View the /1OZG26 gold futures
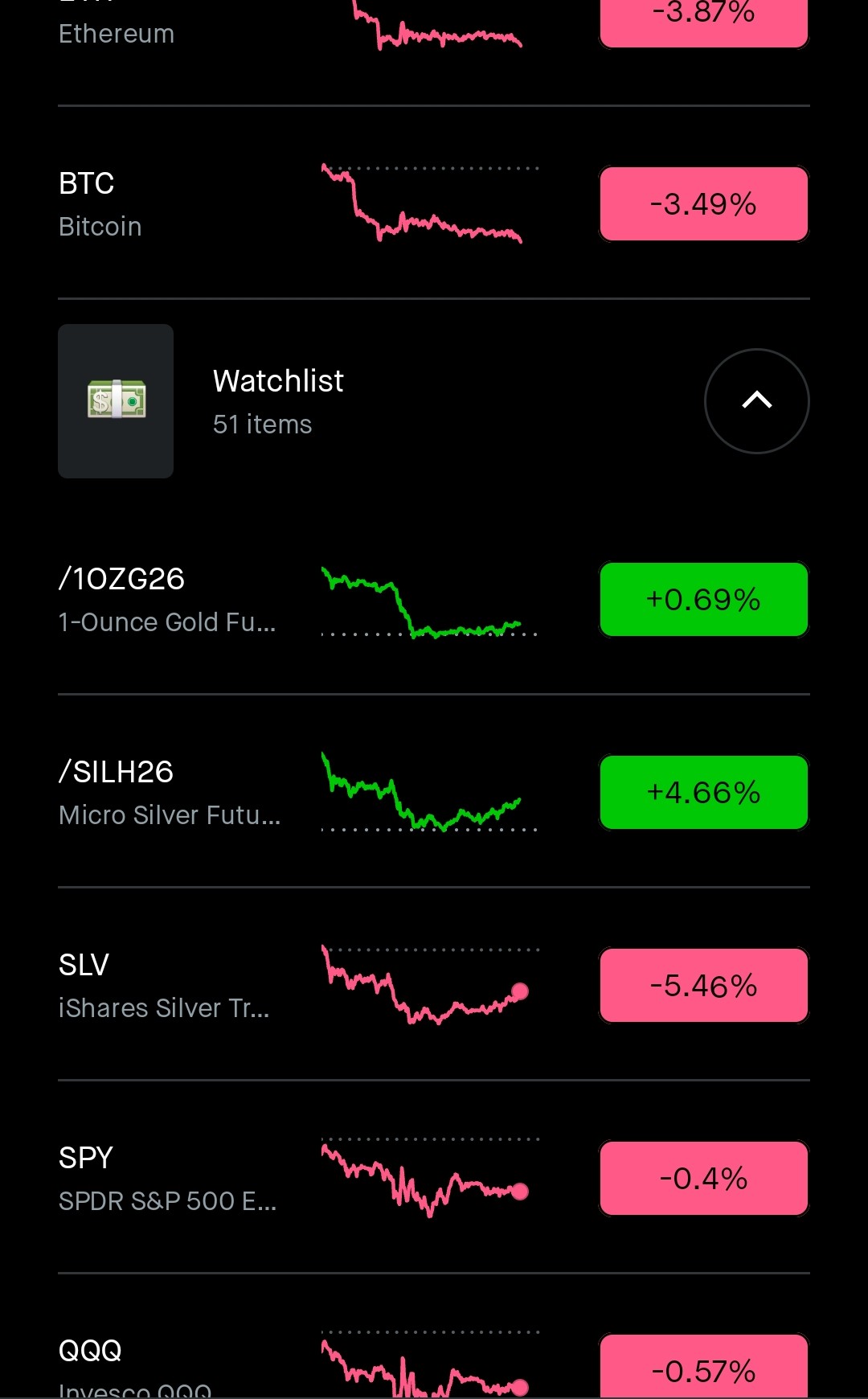Image resolution: width=868 pixels, height=1399 pixels. click(167, 600)
